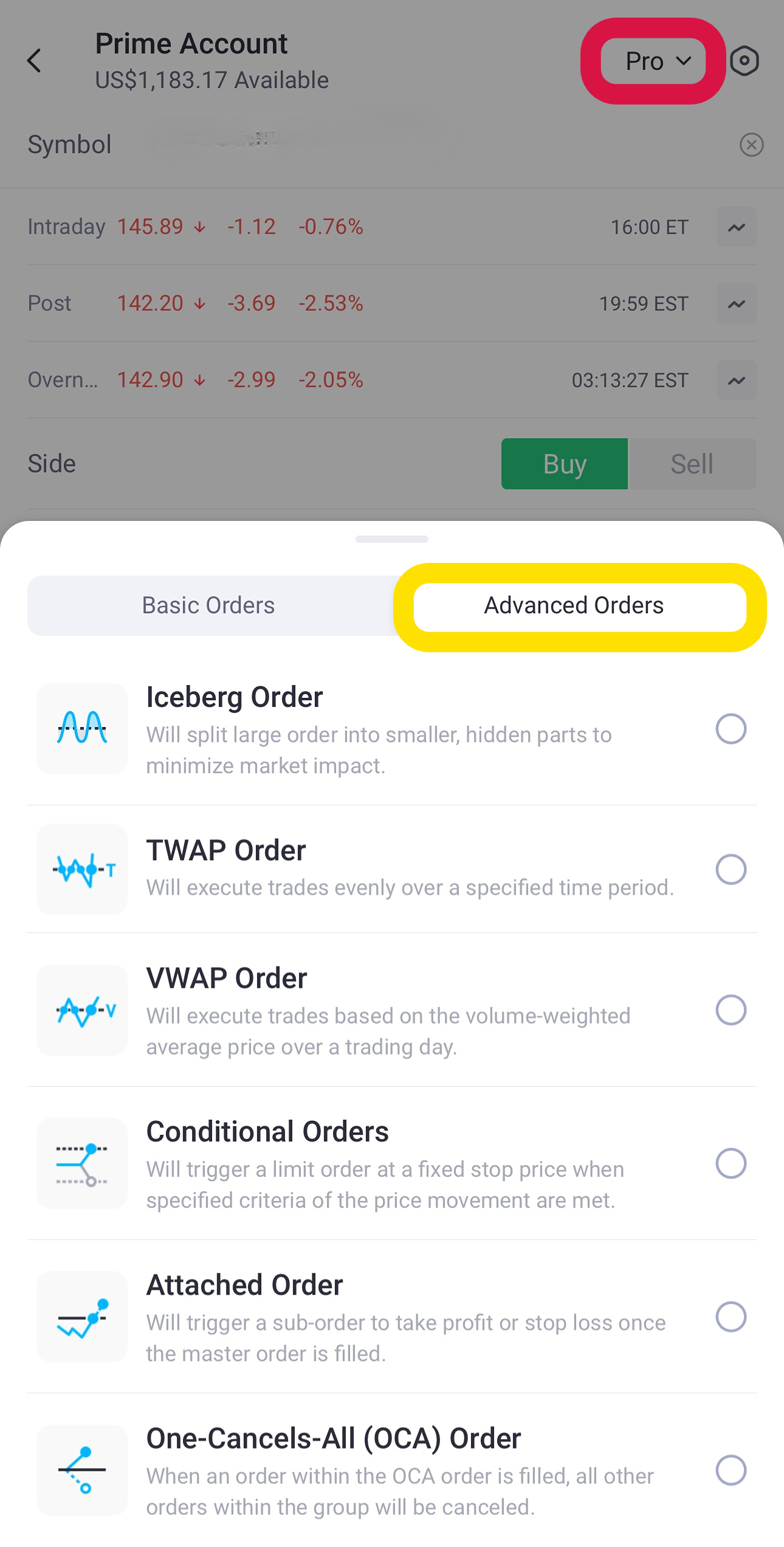Image resolution: width=784 pixels, height=1547 pixels.
Task: Choose One-Cancels-All (OCA) Order
Action: coord(392,1470)
